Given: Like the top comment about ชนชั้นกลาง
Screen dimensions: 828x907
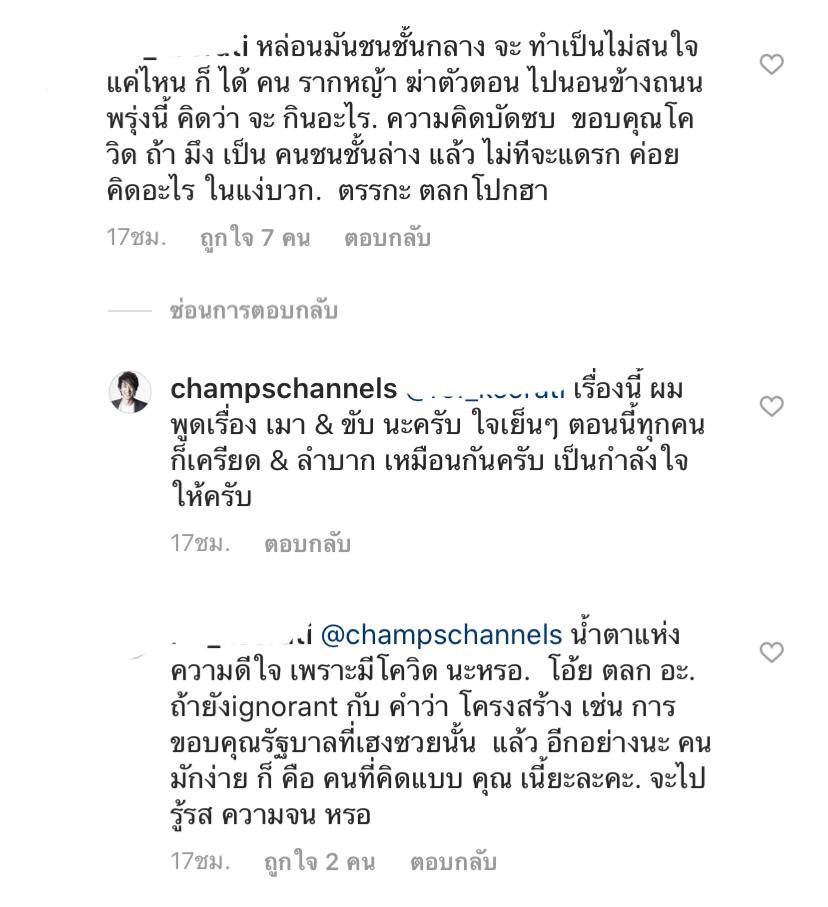Looking at the screenshot, I should coord(771,65).
